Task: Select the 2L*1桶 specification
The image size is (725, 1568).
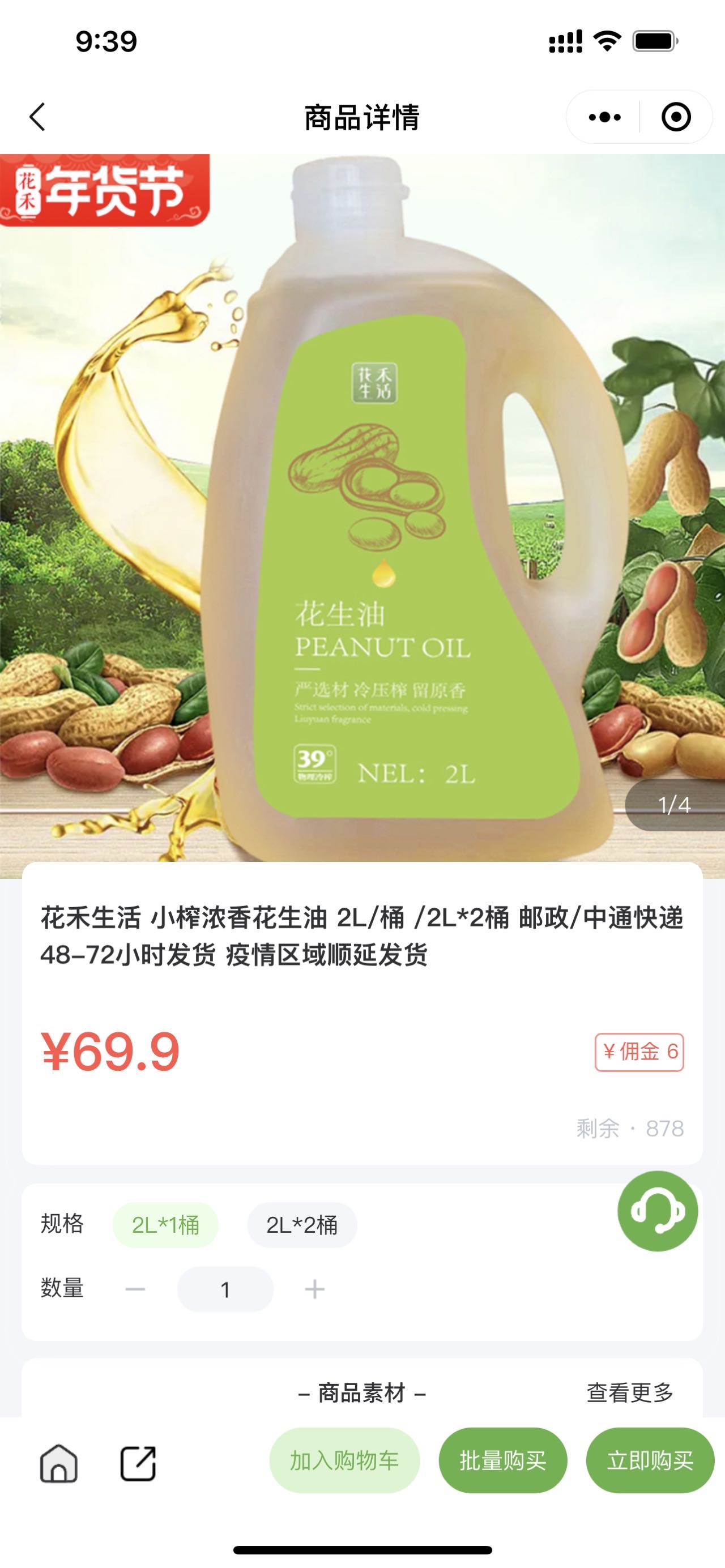Action: coord(165,1225)
